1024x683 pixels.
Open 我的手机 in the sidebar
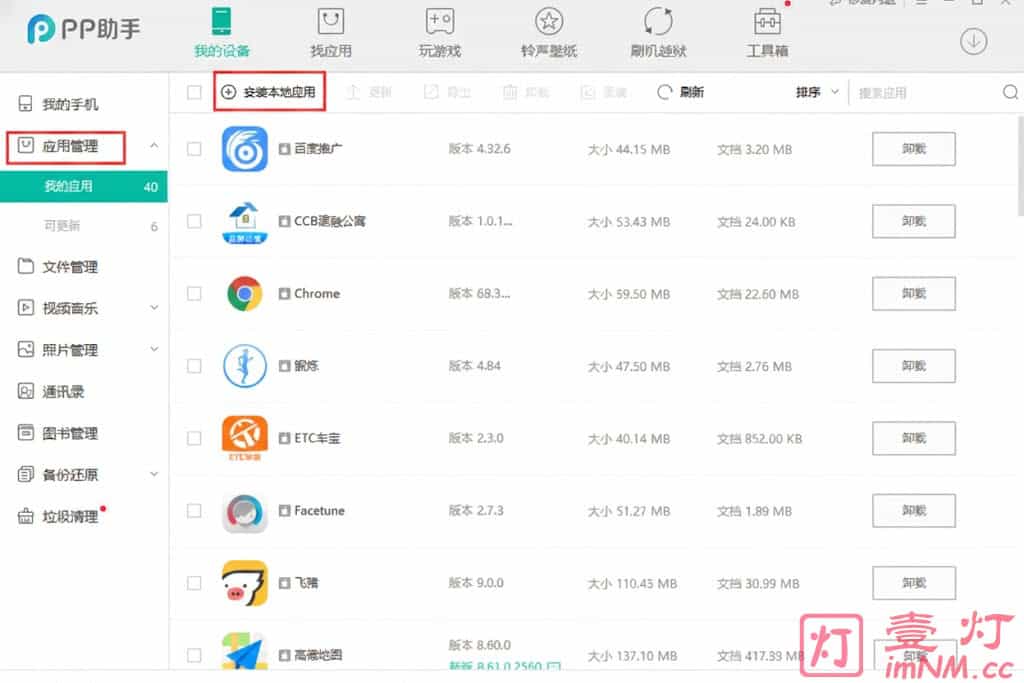(70, 104)
